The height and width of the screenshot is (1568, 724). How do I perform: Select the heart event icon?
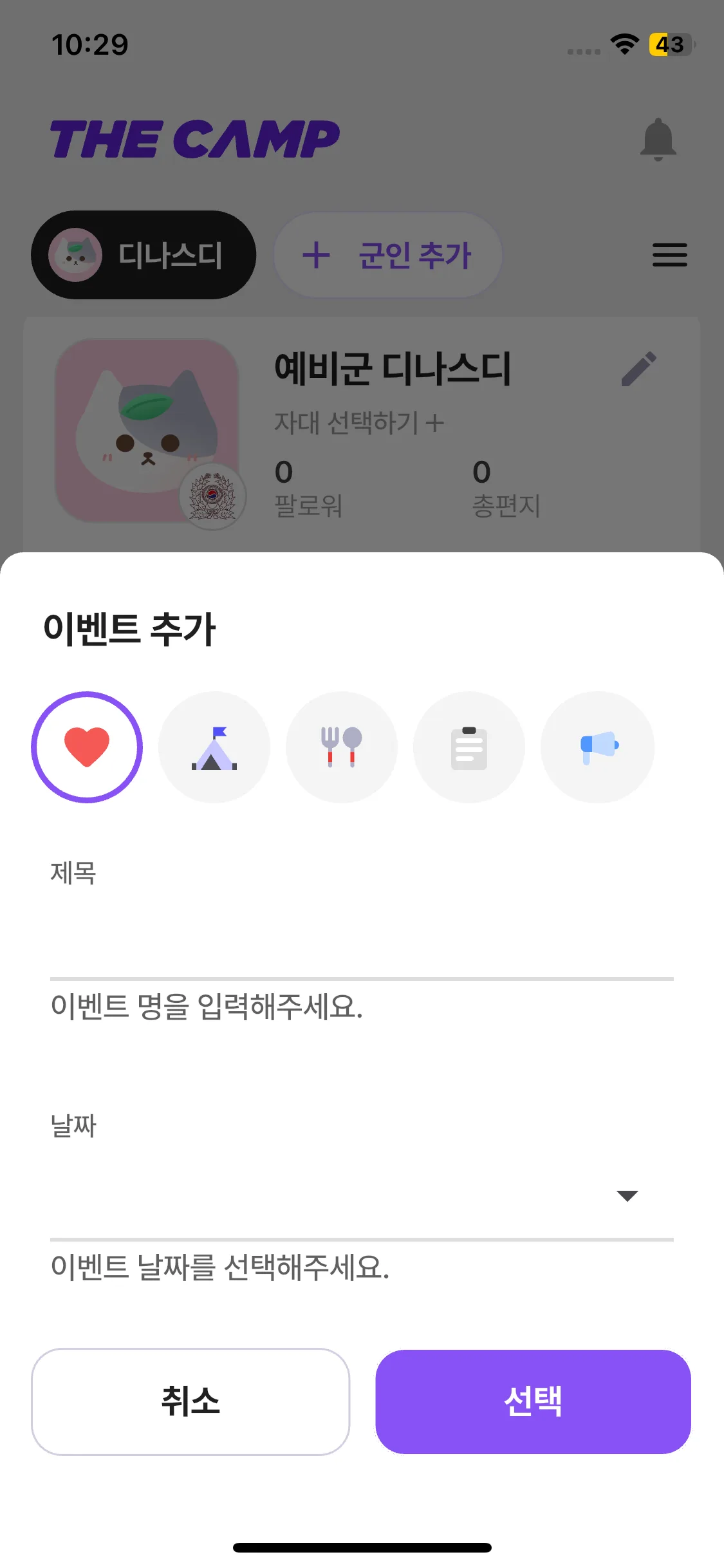coord(87,747)
